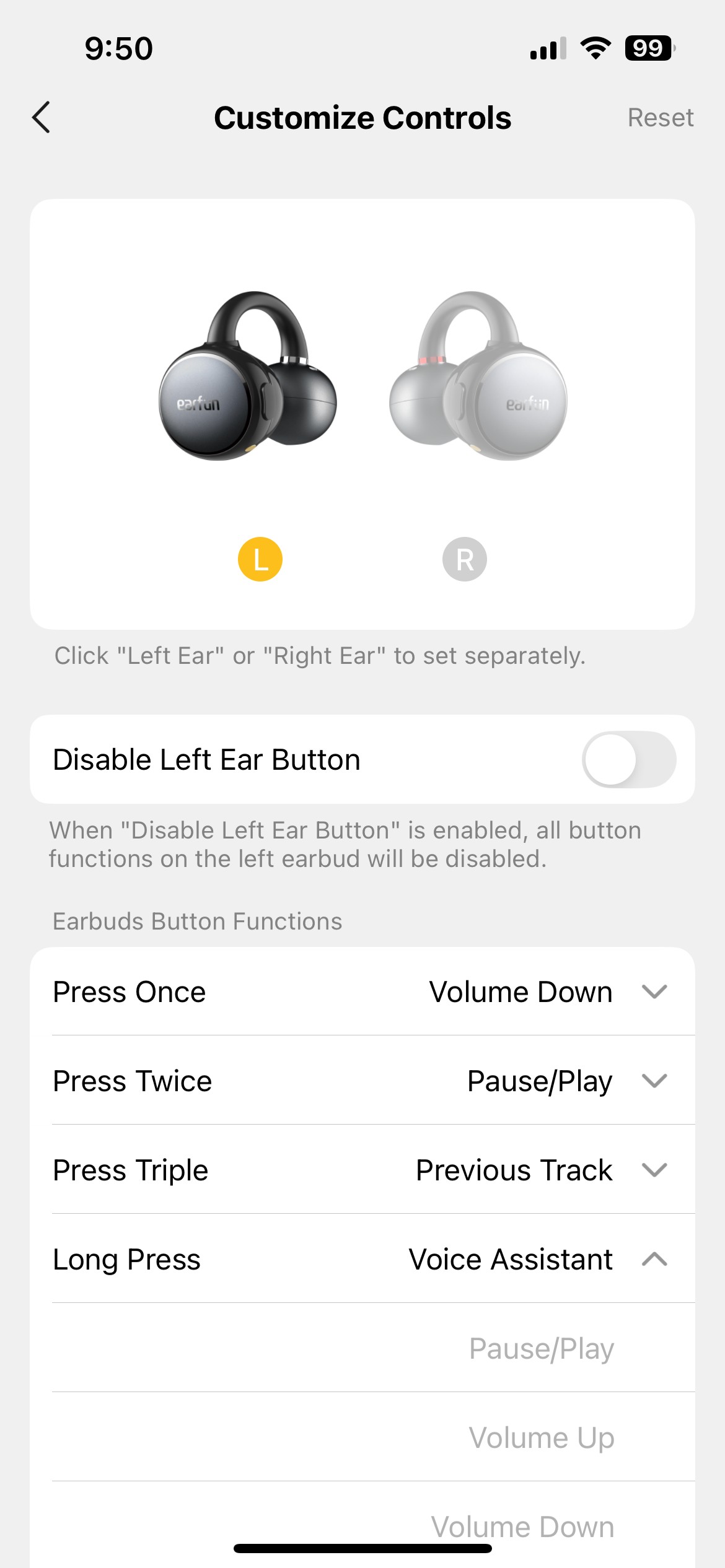Go back from Customize Controls
This screenshot has height=1568, width=725.
coord(42,118)
